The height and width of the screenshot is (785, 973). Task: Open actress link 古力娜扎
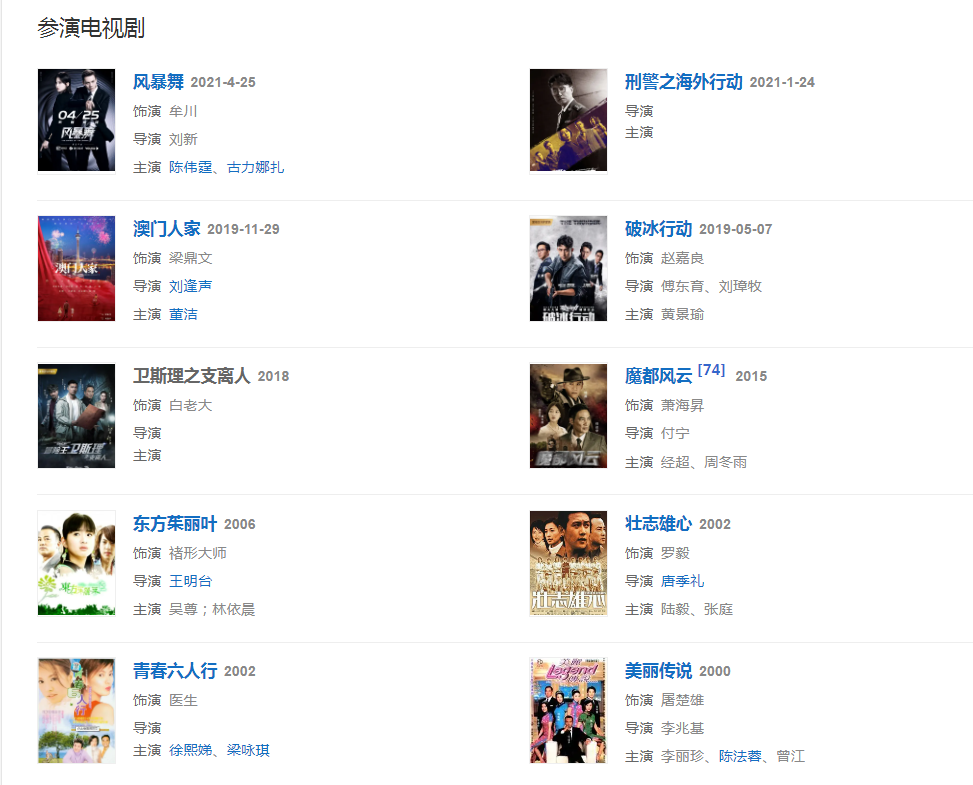pyautogui.click(x=256, y=167)
